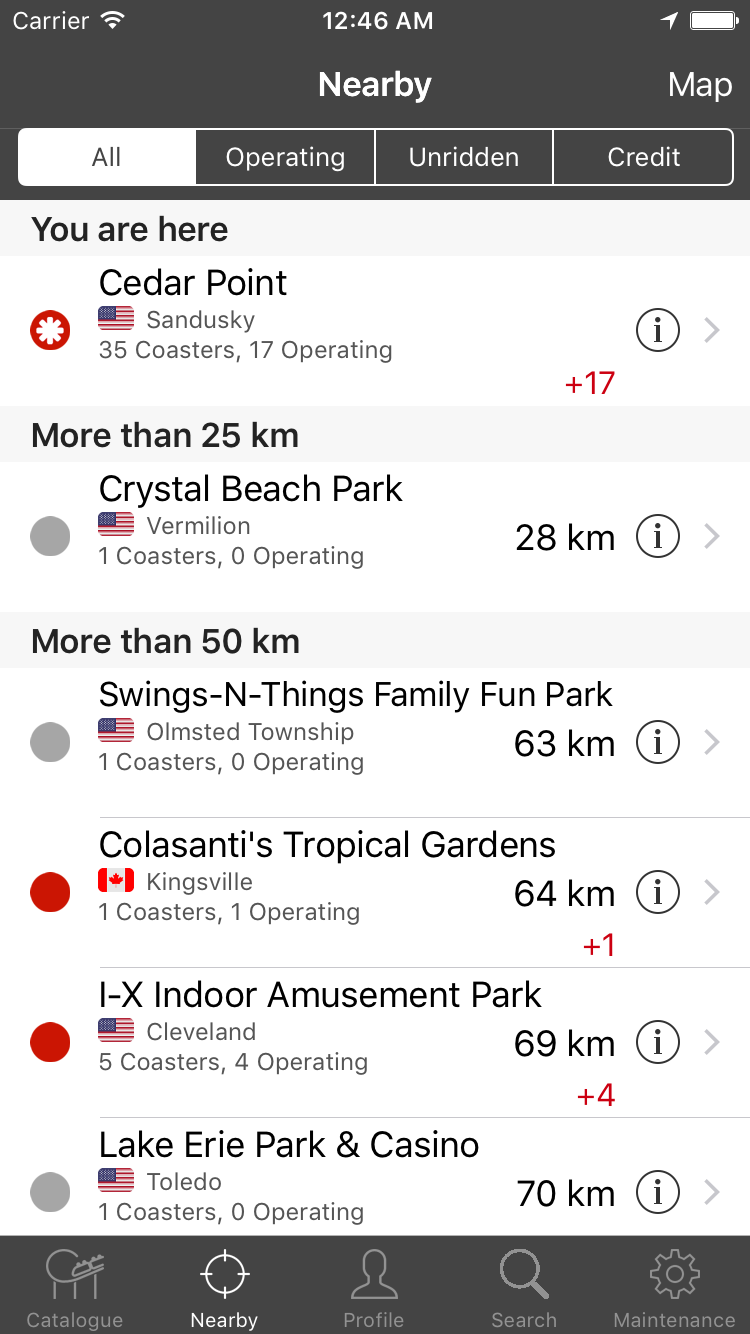View info for Cedar Point
Viewport: 750px width, 1334px height.
point(657,330)
